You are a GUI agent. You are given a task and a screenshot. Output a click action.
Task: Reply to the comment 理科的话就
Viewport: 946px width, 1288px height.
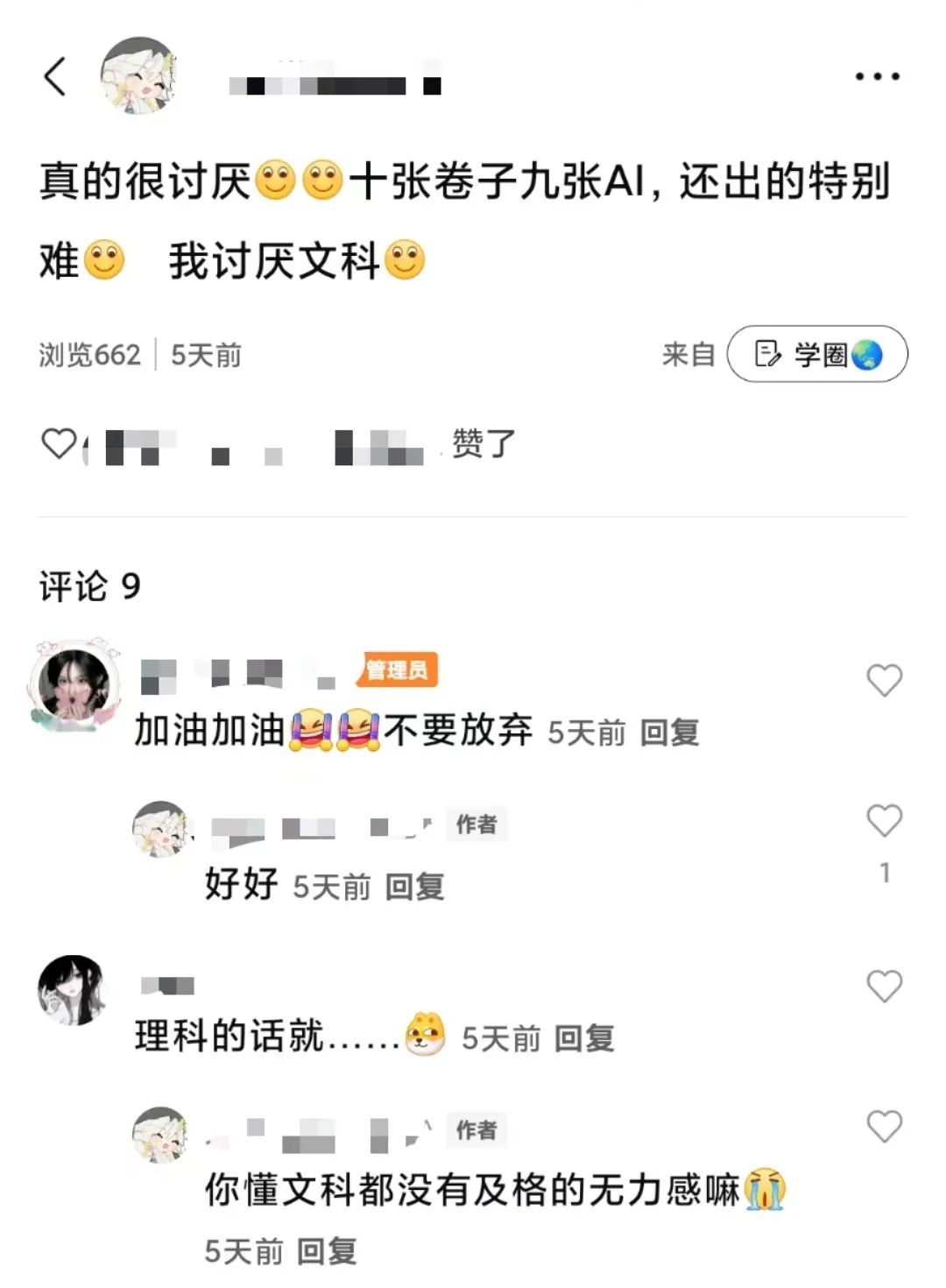[x=584, y=1039]
